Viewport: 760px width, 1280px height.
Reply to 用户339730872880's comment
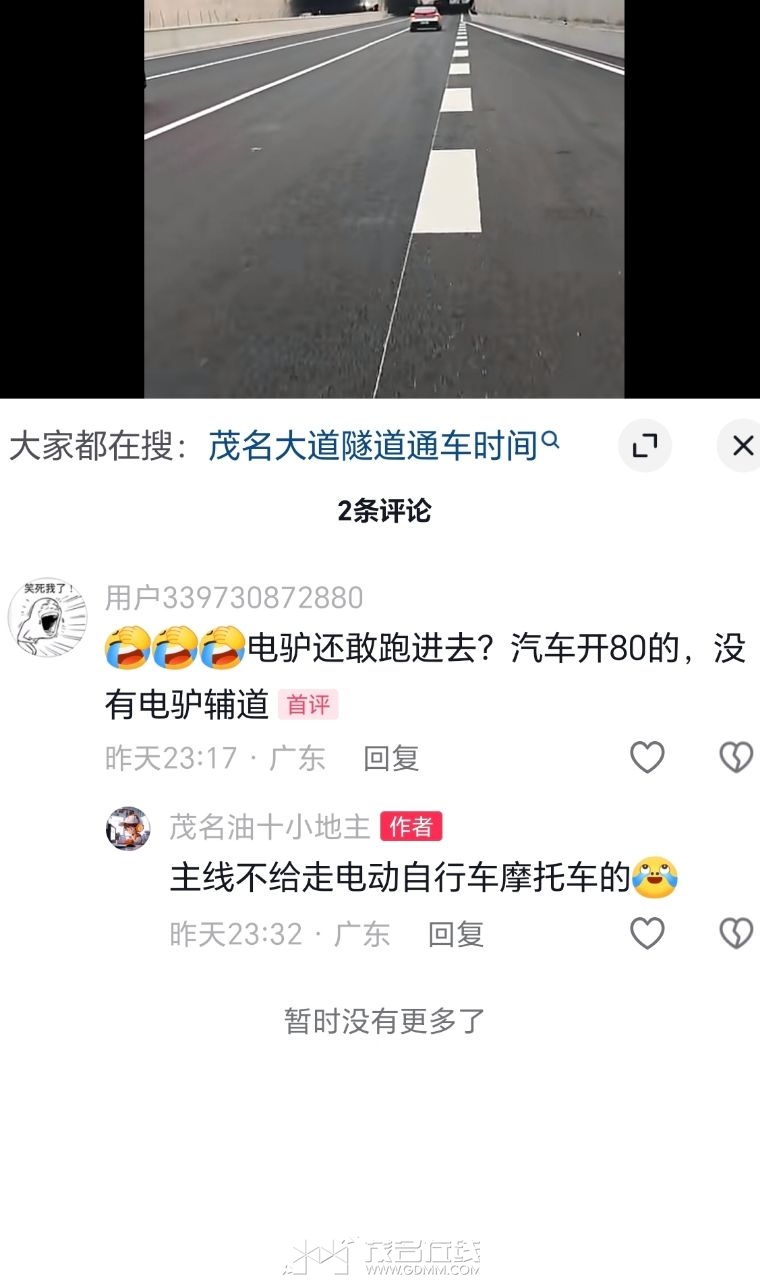coord(391,758)
